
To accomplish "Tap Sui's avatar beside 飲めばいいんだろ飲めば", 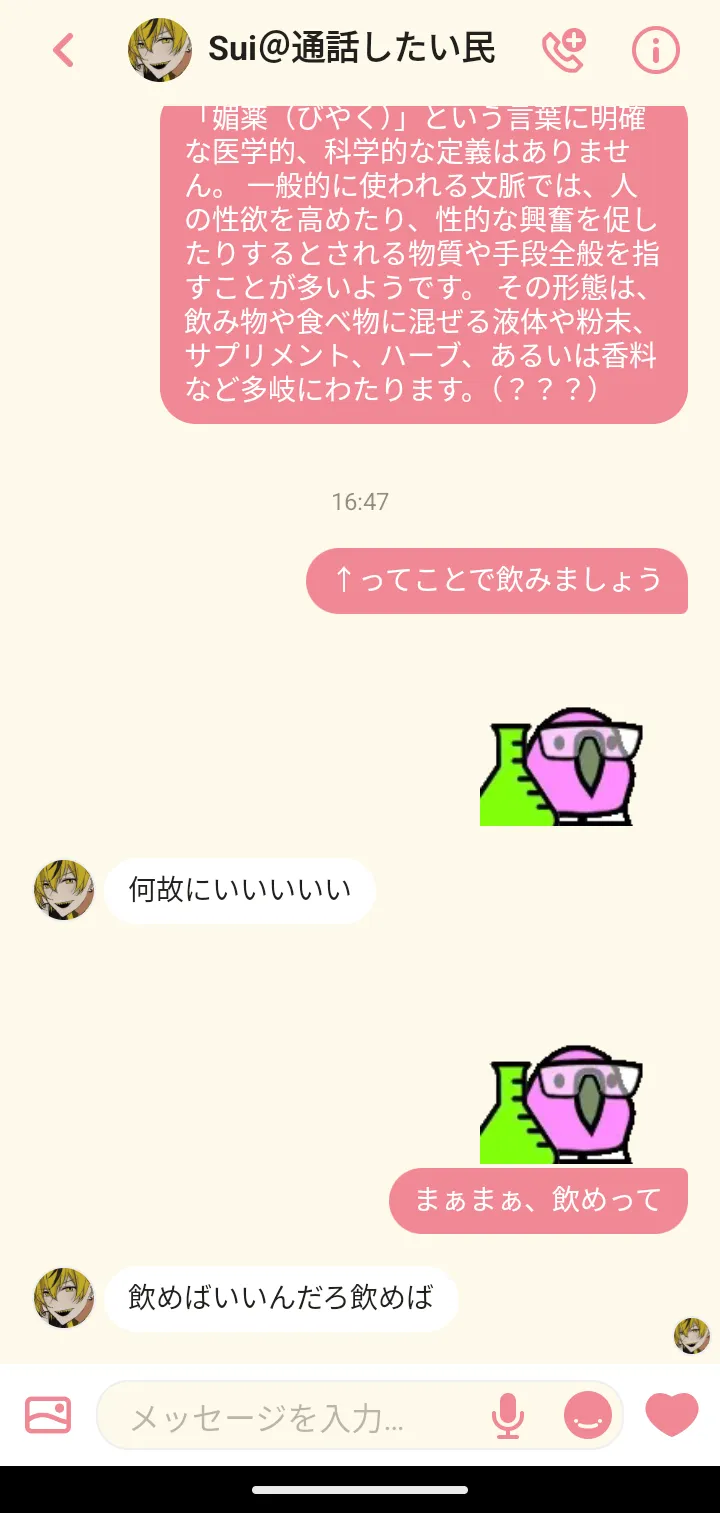I will tap(64, 1298).
